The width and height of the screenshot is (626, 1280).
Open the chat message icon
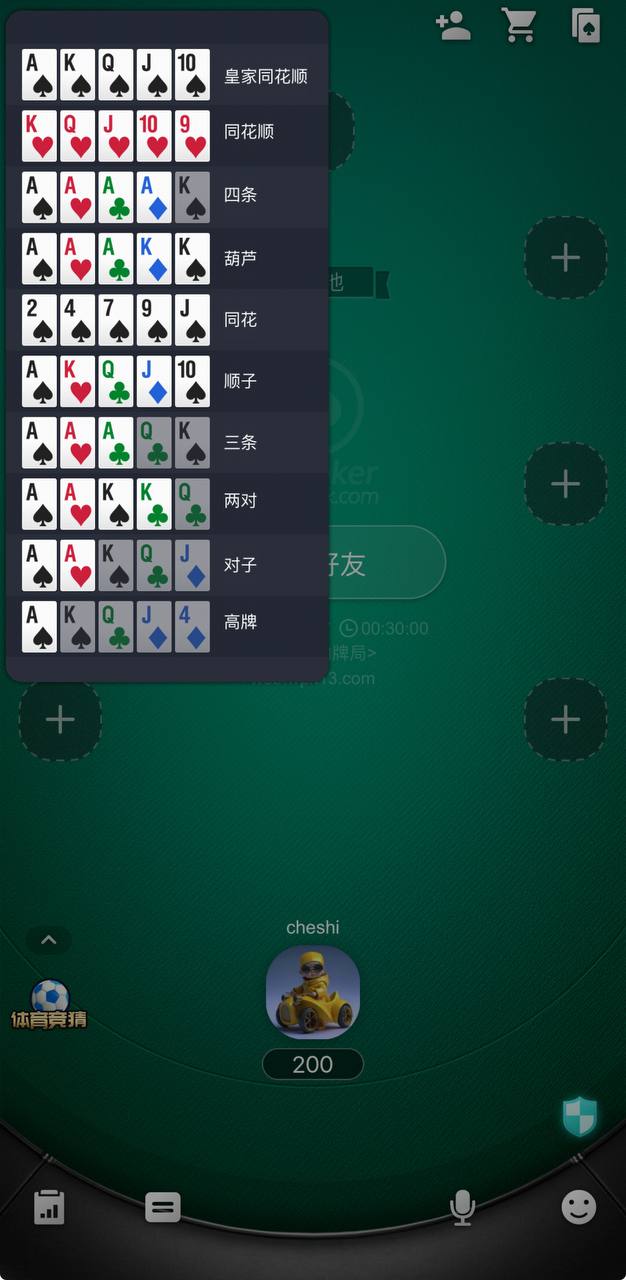point(163,1207)
